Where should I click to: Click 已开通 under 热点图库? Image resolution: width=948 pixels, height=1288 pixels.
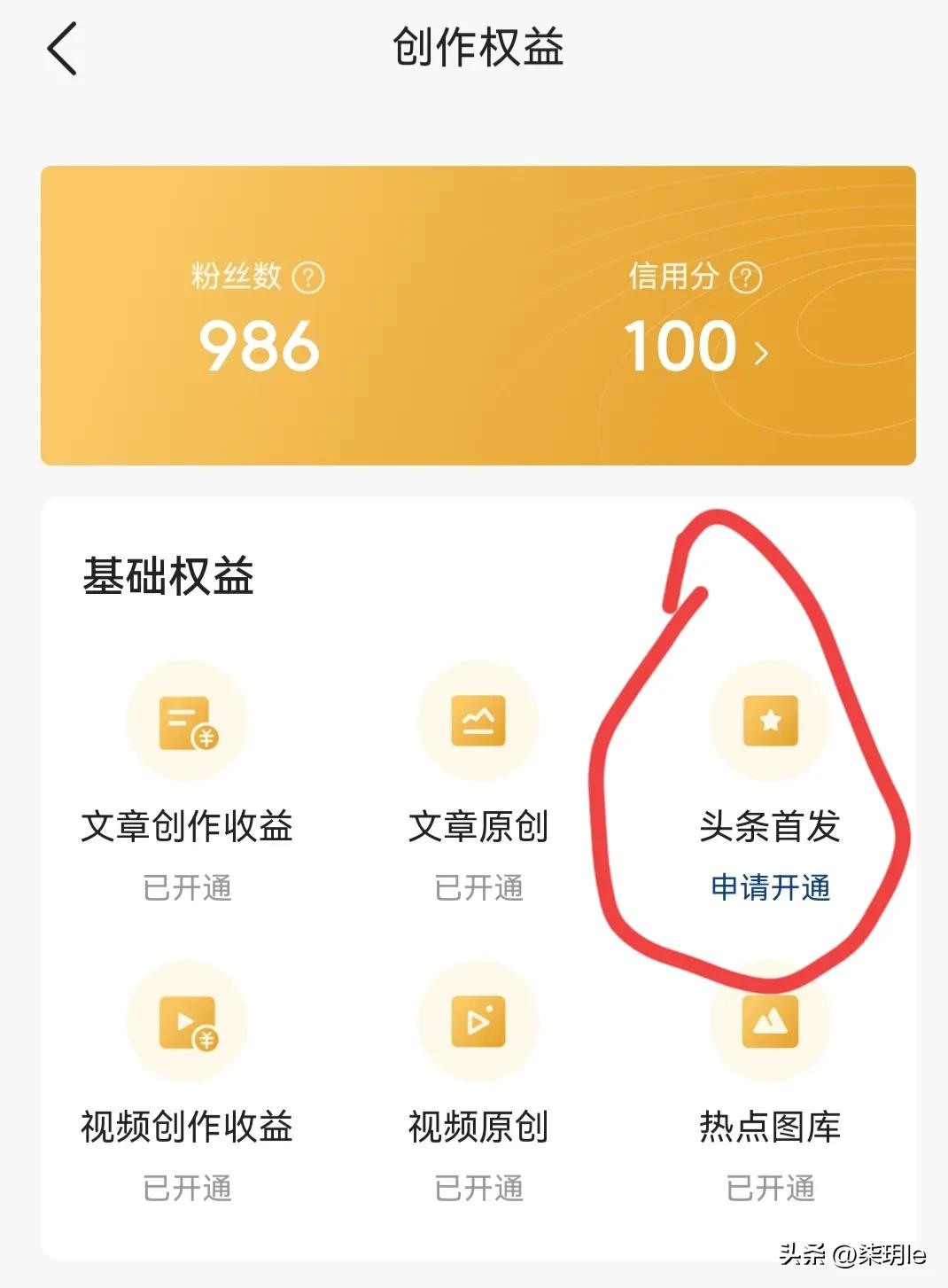[x=768, y=1189]
